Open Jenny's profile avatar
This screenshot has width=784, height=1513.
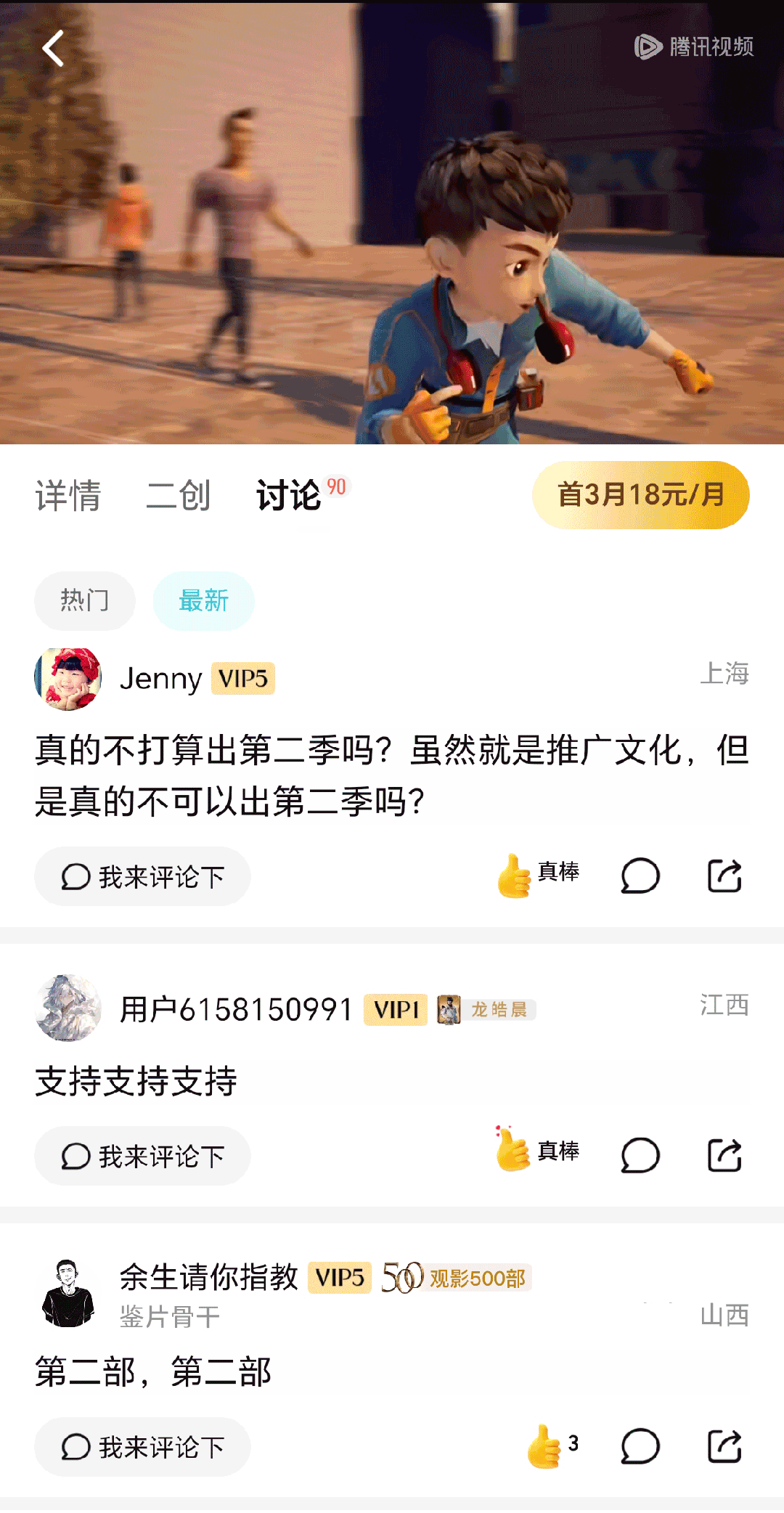(x=68, y=679)
